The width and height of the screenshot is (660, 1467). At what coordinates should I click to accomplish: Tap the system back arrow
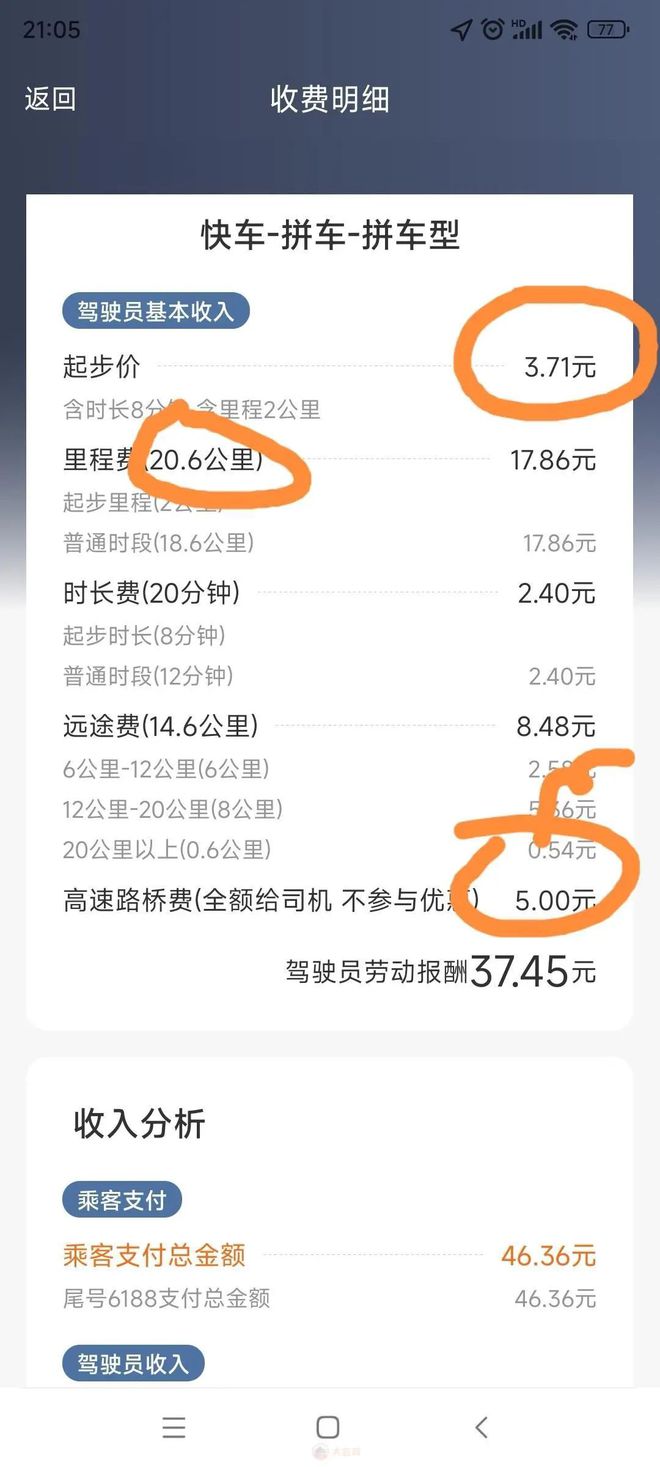[482, 1427]
